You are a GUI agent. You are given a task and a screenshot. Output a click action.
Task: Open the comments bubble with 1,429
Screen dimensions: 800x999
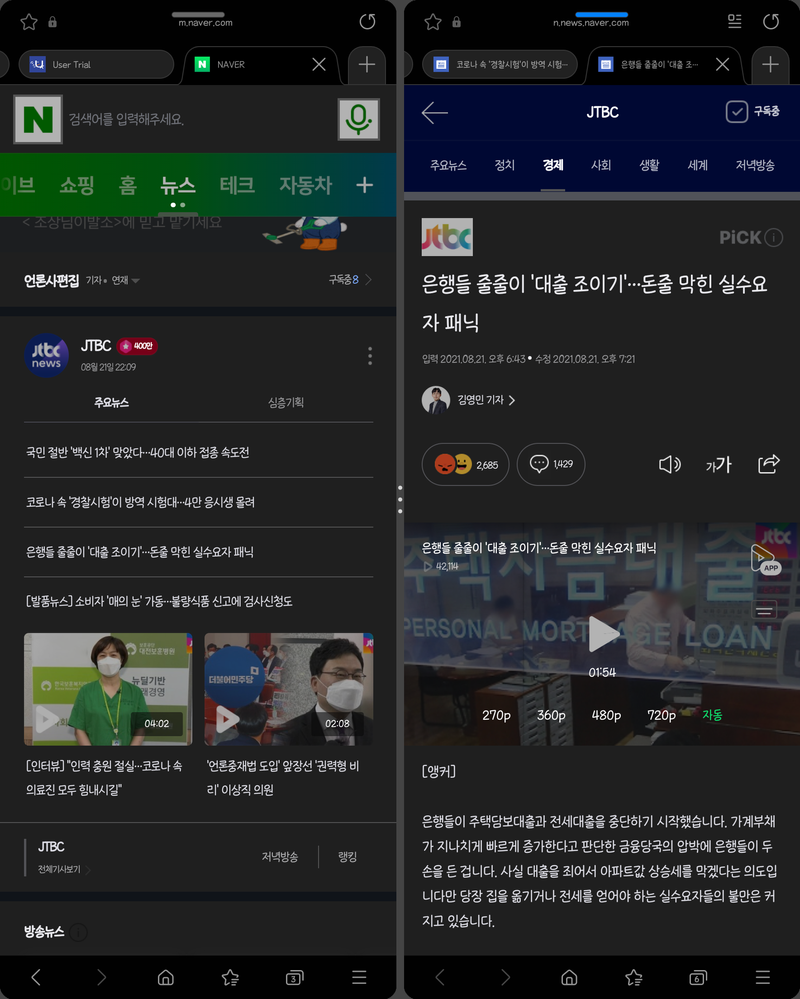click(x=551, y=464)
